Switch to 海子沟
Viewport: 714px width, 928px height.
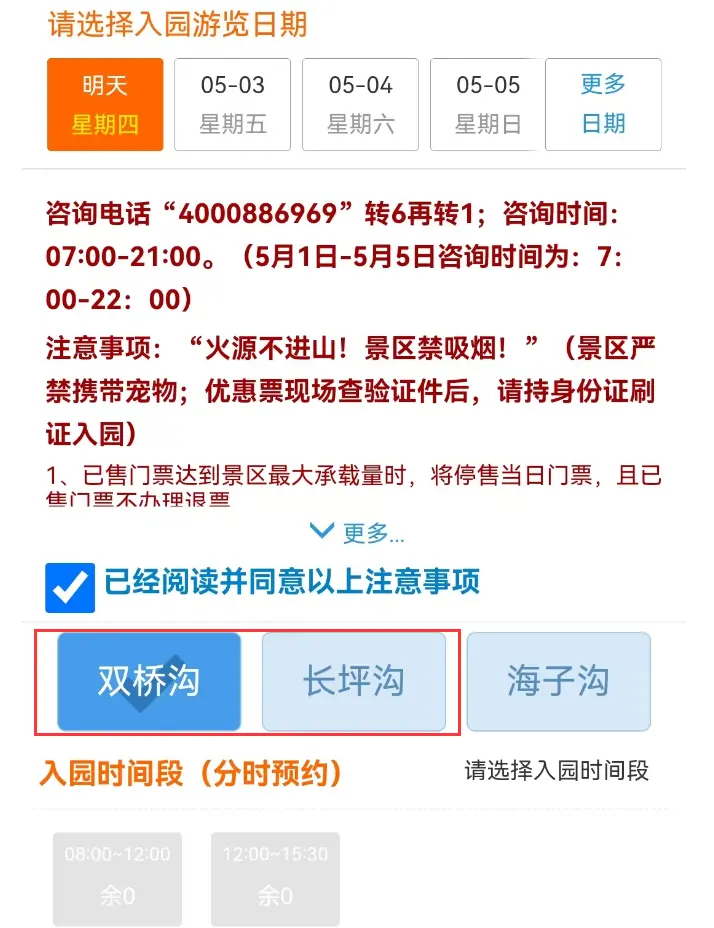pos(558,681)
